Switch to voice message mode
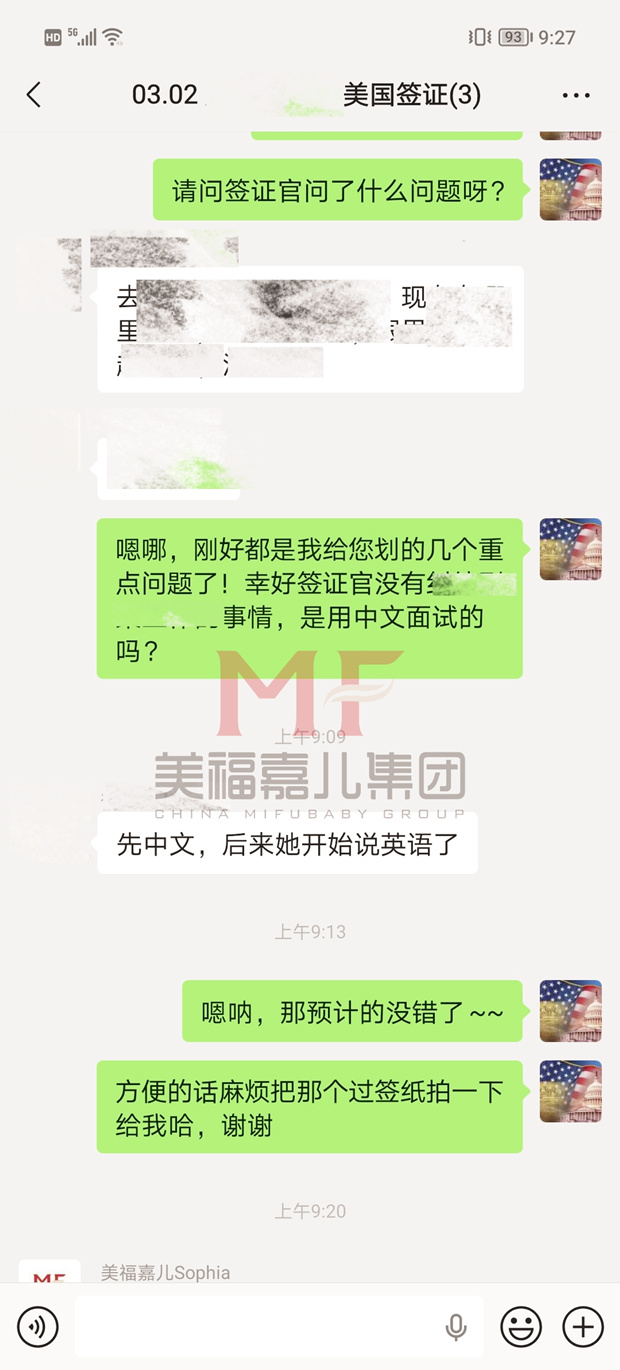The image size is (620, 1370). click(38, 1327)
